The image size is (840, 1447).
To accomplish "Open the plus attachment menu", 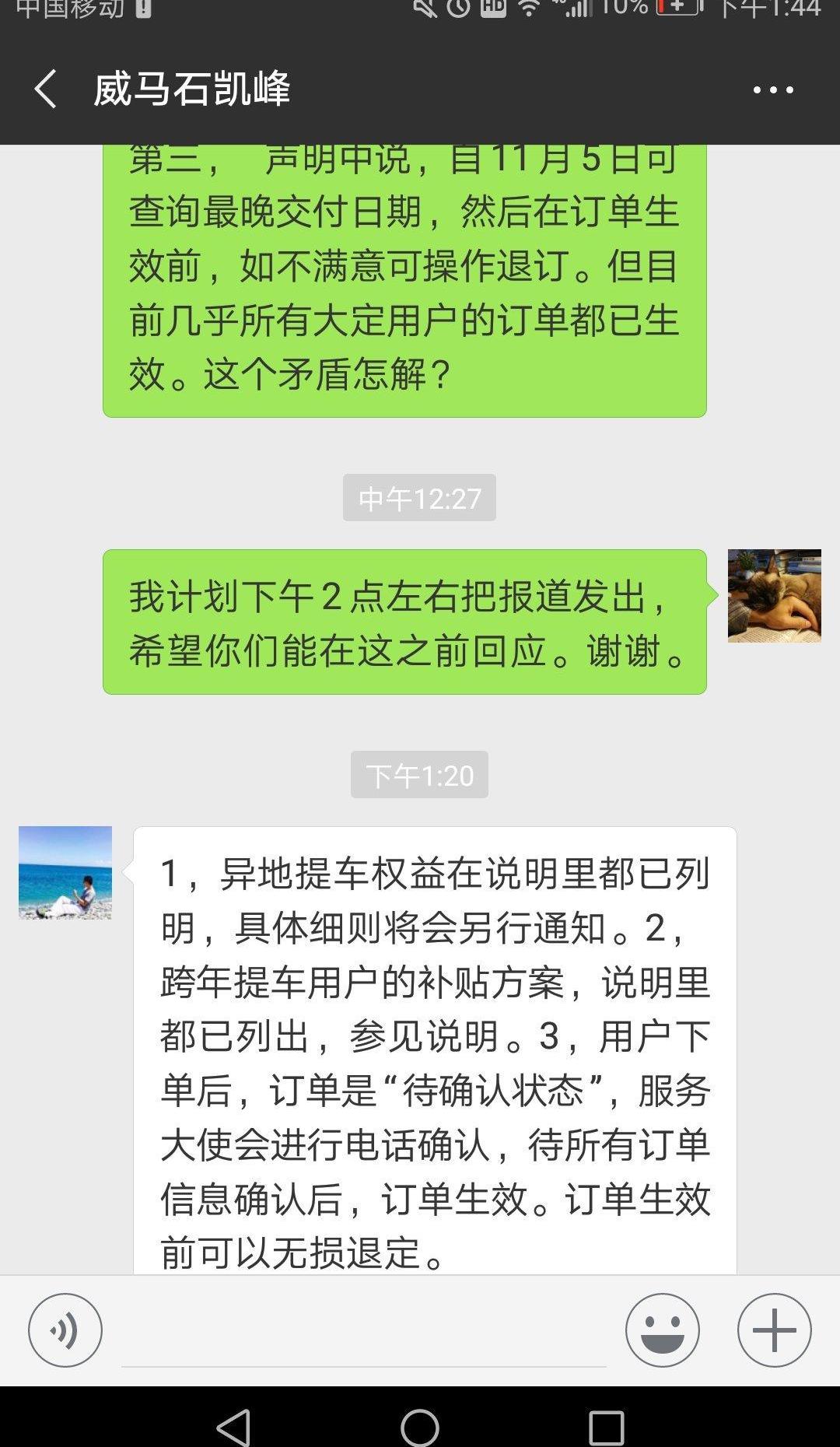I will pyautogui.click(x=774, y=1330).
